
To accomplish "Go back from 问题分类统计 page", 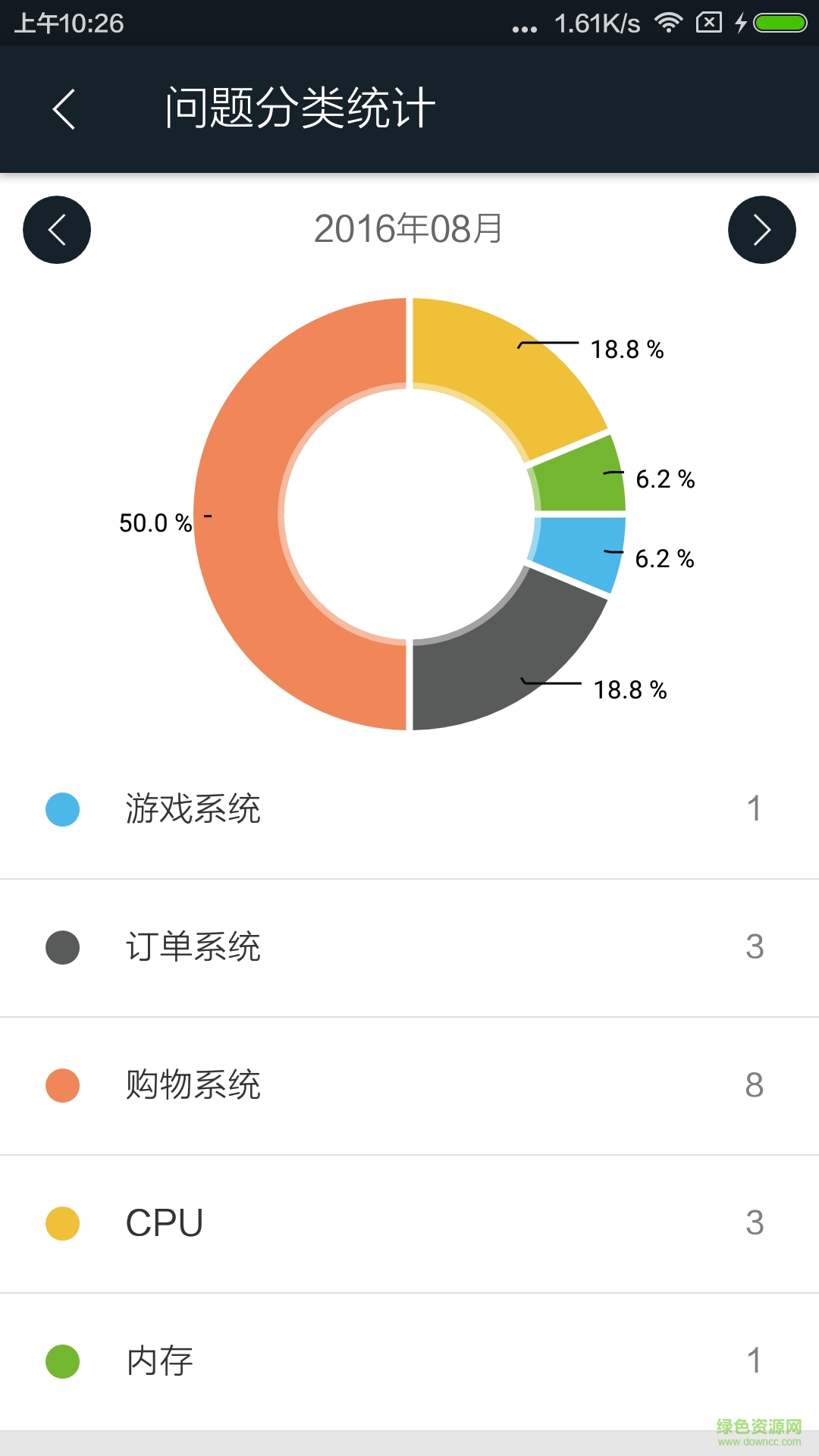I will 64,109.
